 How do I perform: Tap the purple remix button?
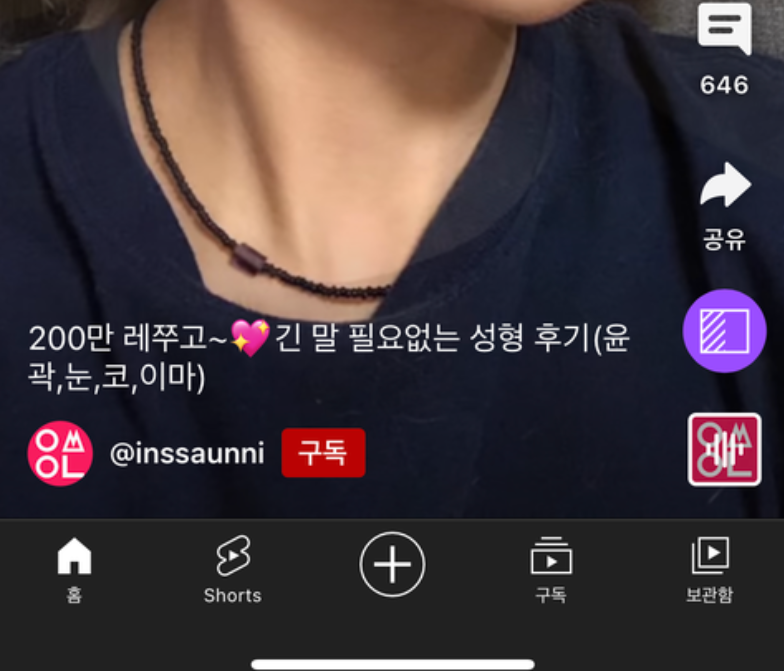click(x=724, y=331)
